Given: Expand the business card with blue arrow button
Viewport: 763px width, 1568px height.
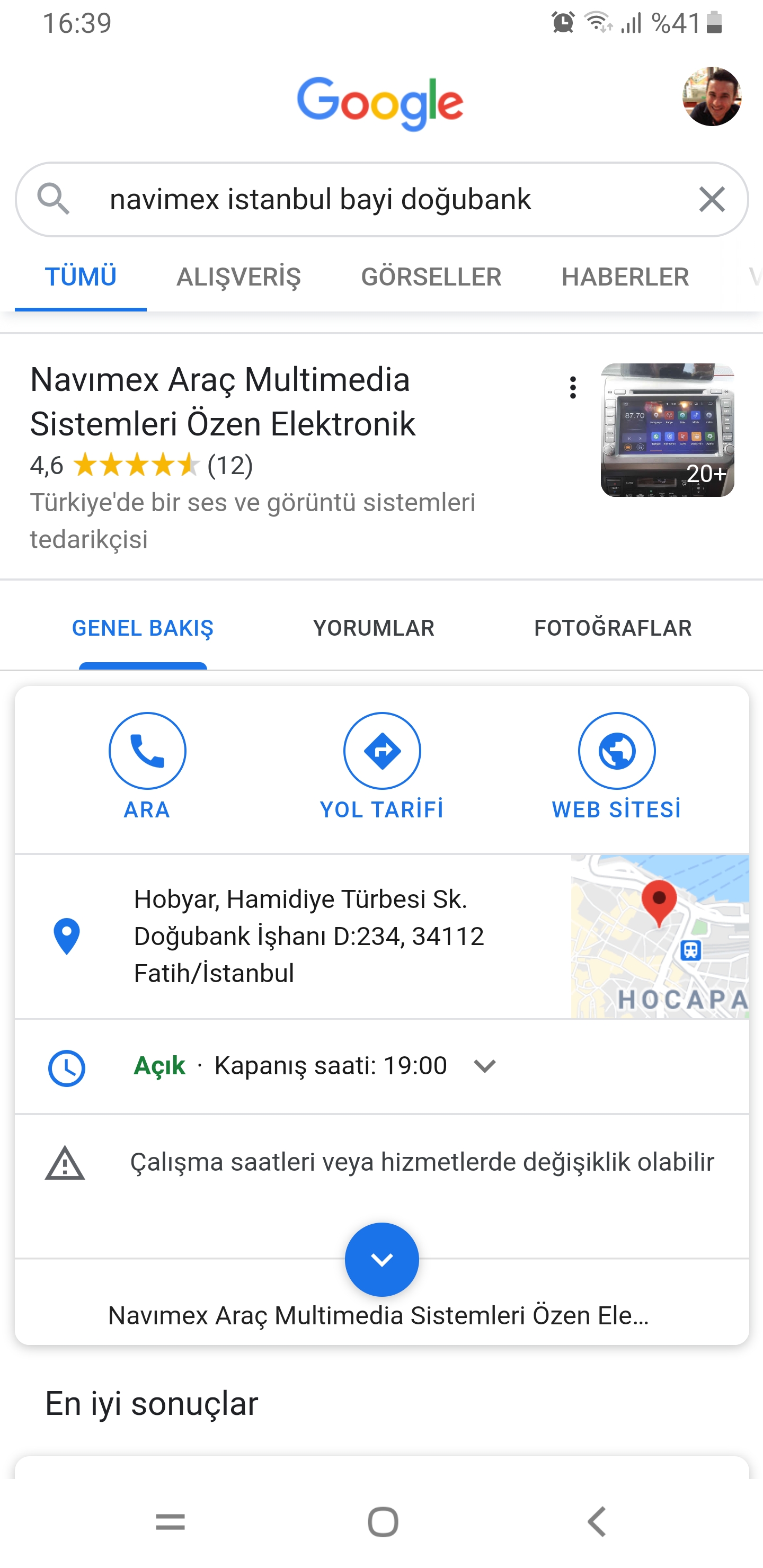Looking at the screenshot, I should click(382, 1259).
